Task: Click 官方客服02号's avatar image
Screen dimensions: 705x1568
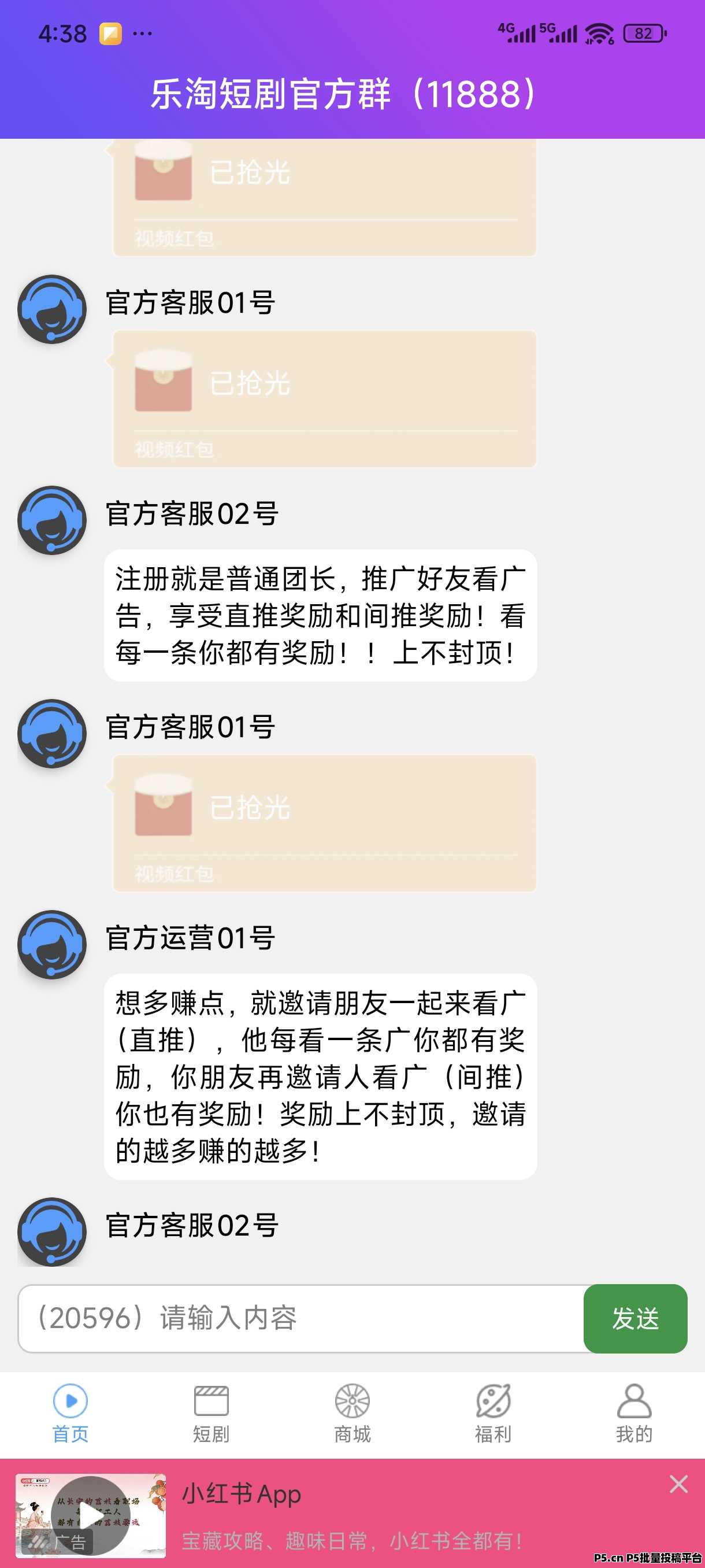Action: tap(51, 522)
